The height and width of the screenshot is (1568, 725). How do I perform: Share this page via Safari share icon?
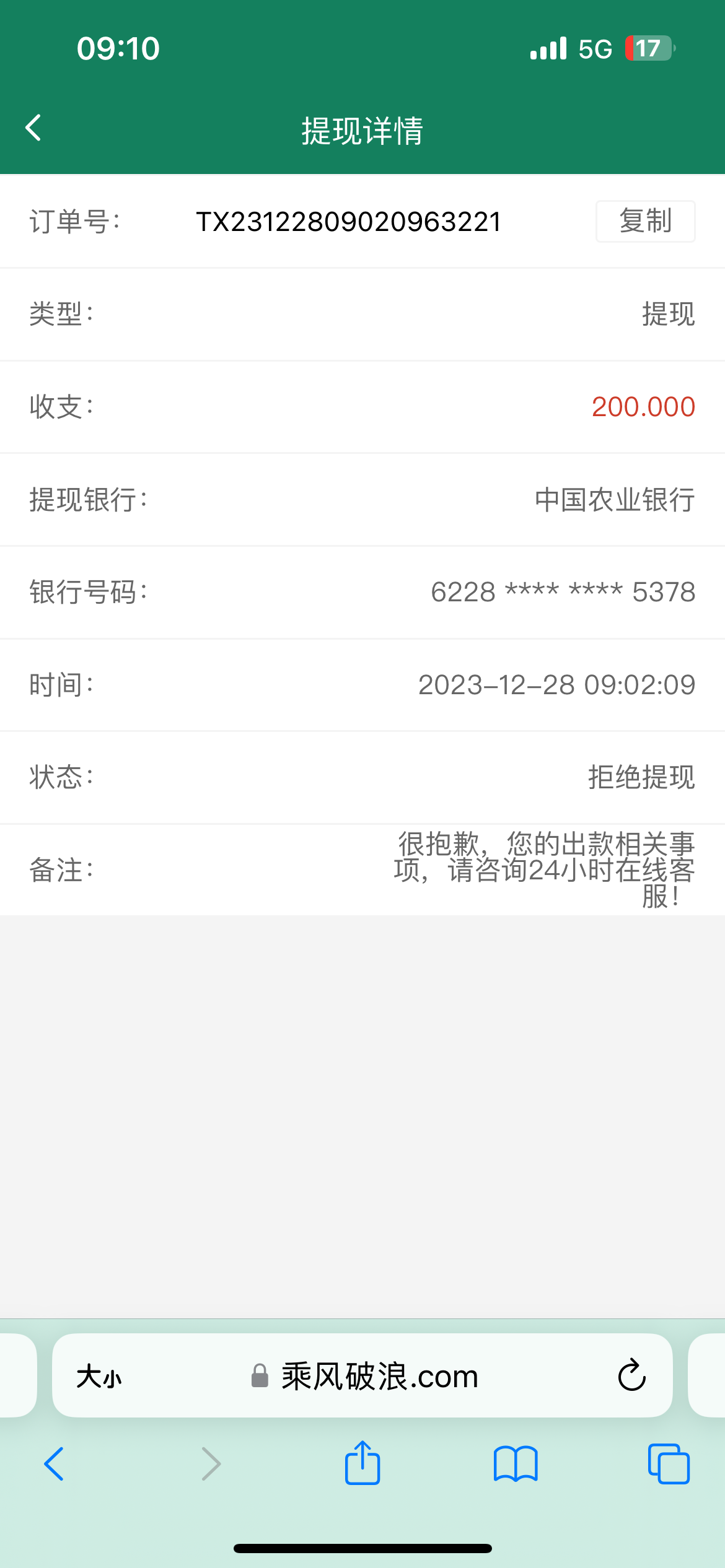(x=362, y=1463)
